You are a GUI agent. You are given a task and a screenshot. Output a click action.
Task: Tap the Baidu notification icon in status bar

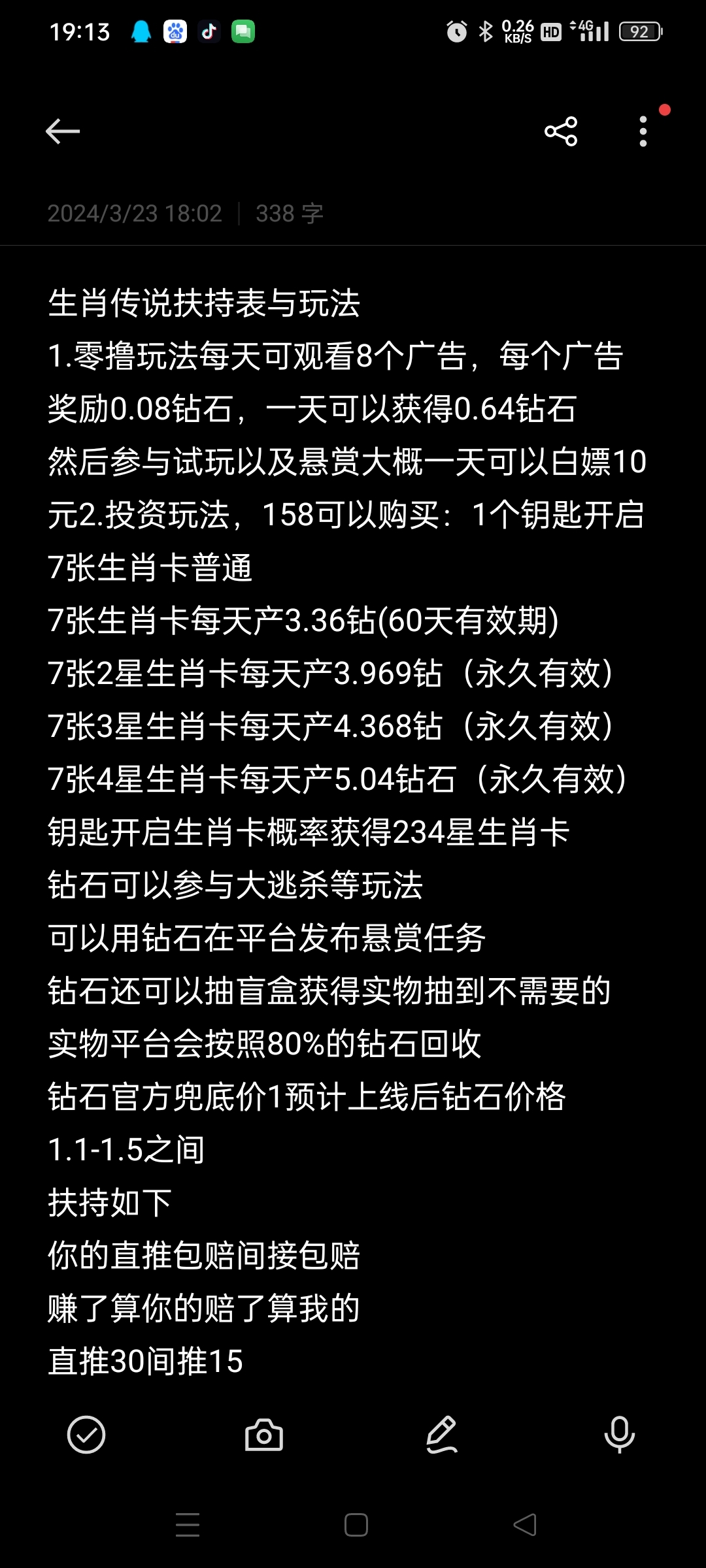(x=175, y=31)
